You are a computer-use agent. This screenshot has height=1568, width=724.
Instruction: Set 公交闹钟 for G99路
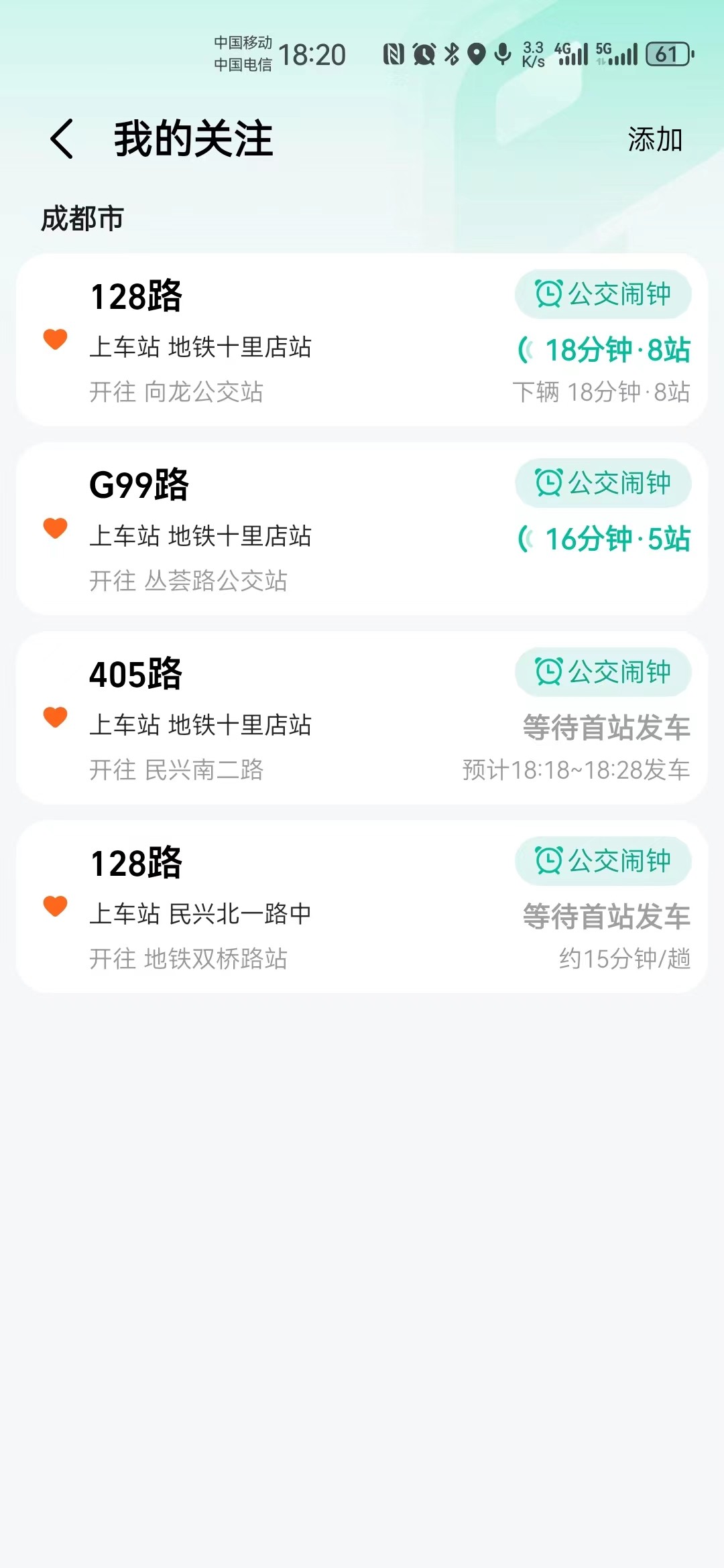pyautogui.click(x=603, y=483)
